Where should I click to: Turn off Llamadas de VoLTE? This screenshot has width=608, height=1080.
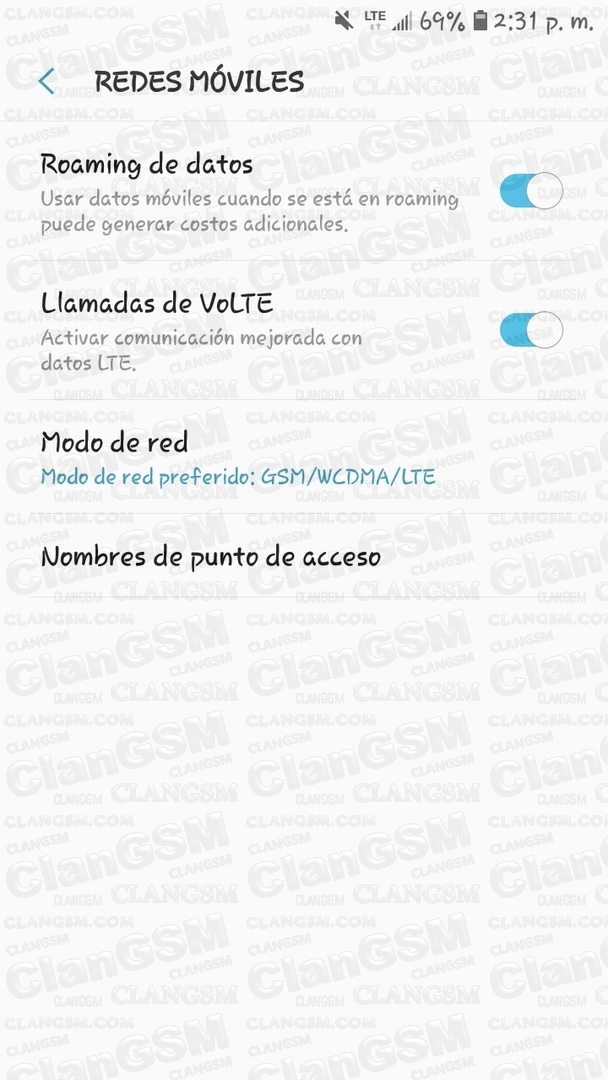[x=531, y=329]
